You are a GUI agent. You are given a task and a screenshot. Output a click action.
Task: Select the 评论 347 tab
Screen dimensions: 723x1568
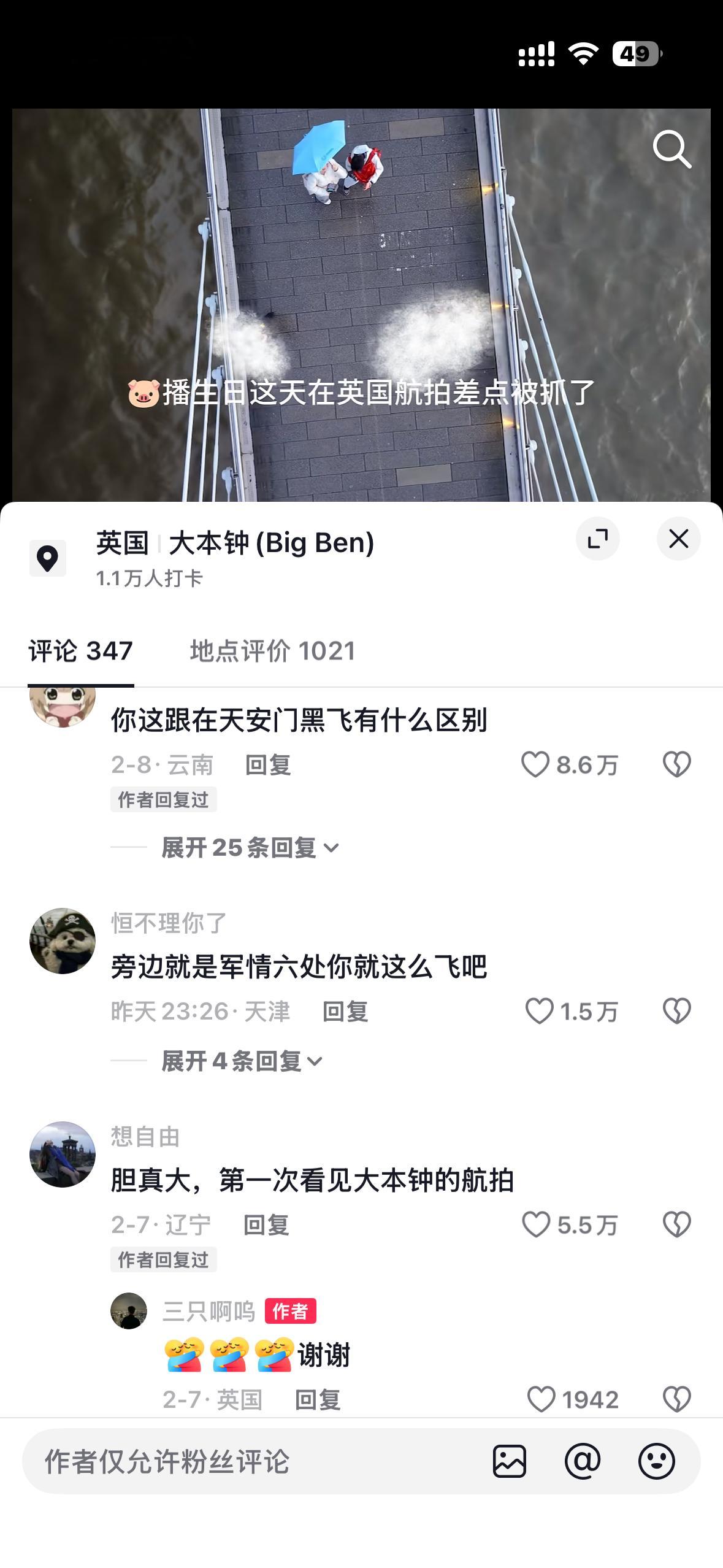coord(80,651)
